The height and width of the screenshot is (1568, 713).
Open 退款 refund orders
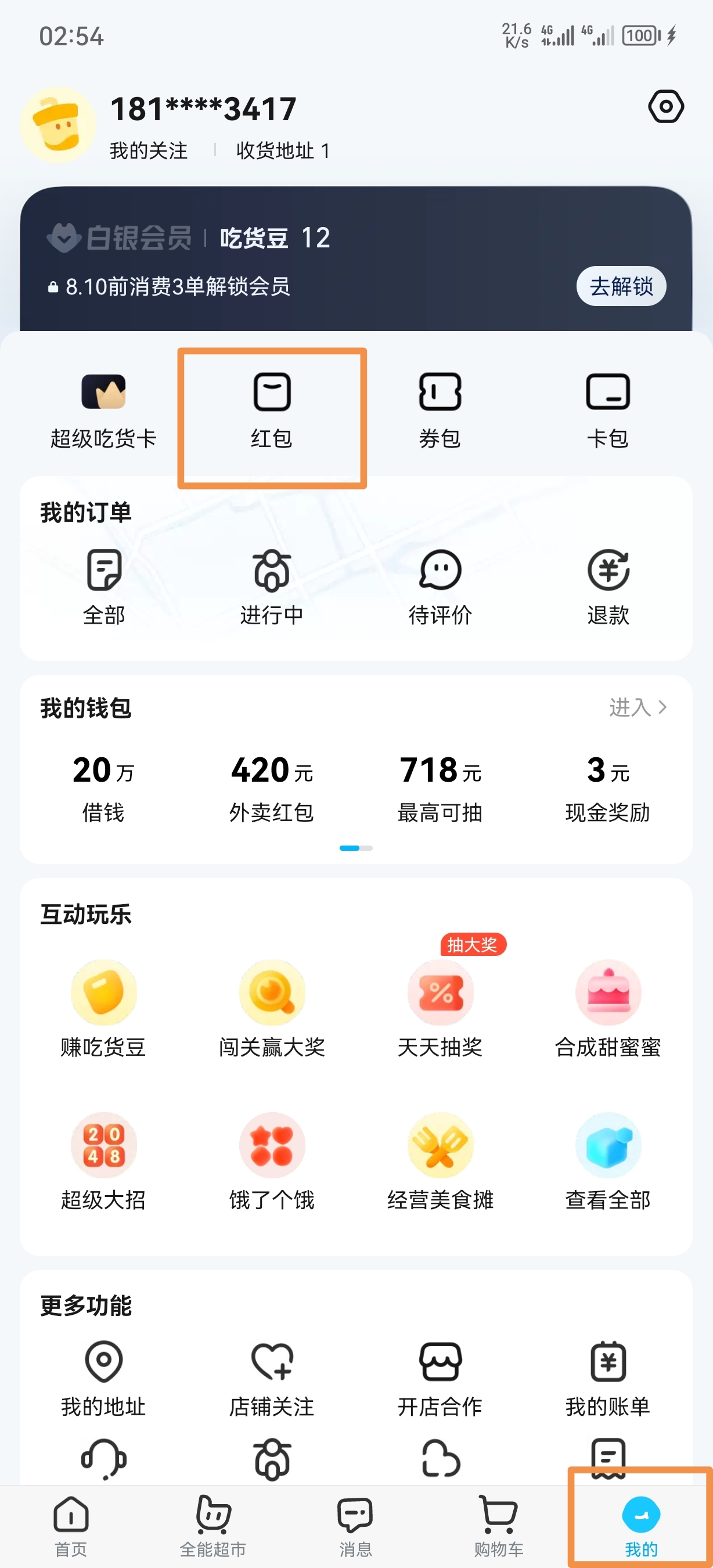click(608, 586)
